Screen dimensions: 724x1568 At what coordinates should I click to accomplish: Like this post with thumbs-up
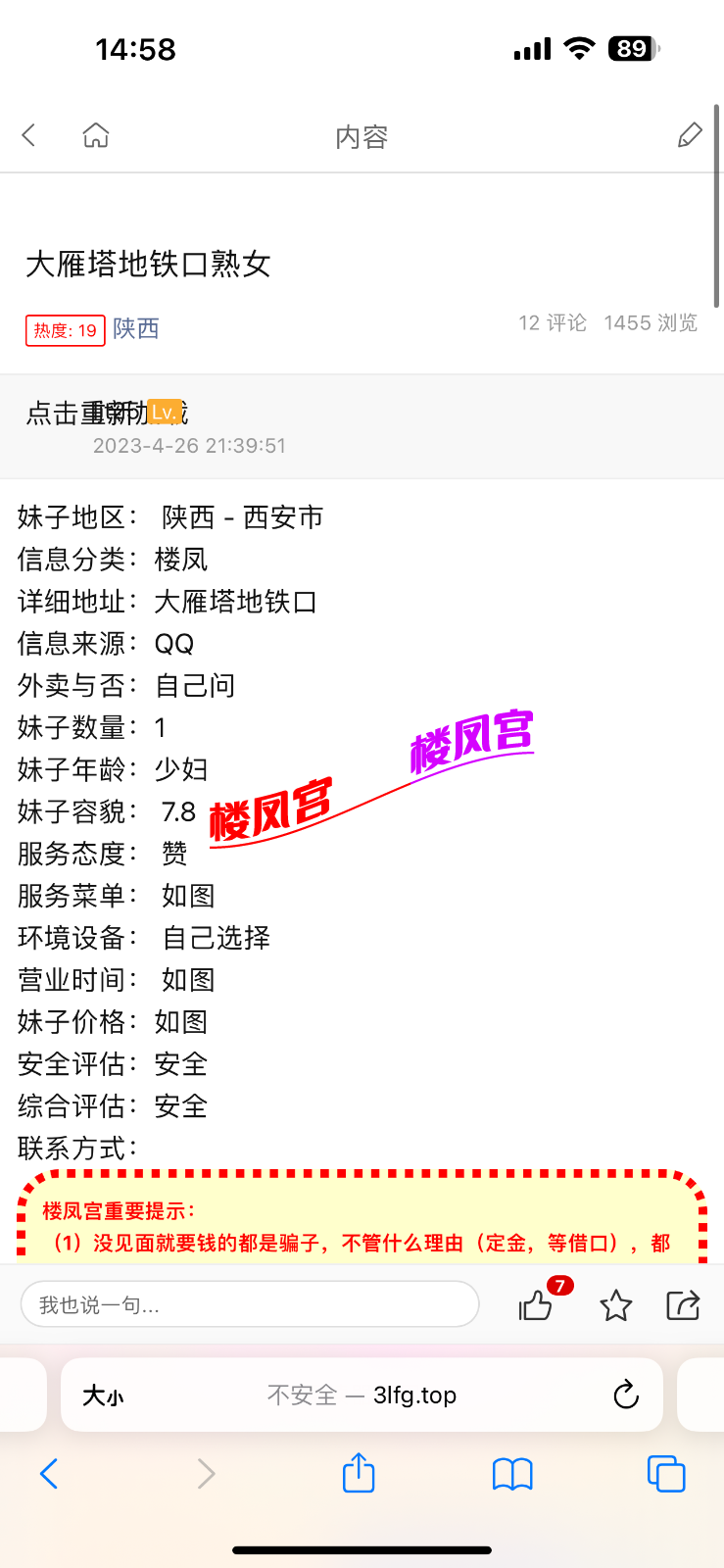tap(536, 1305)
